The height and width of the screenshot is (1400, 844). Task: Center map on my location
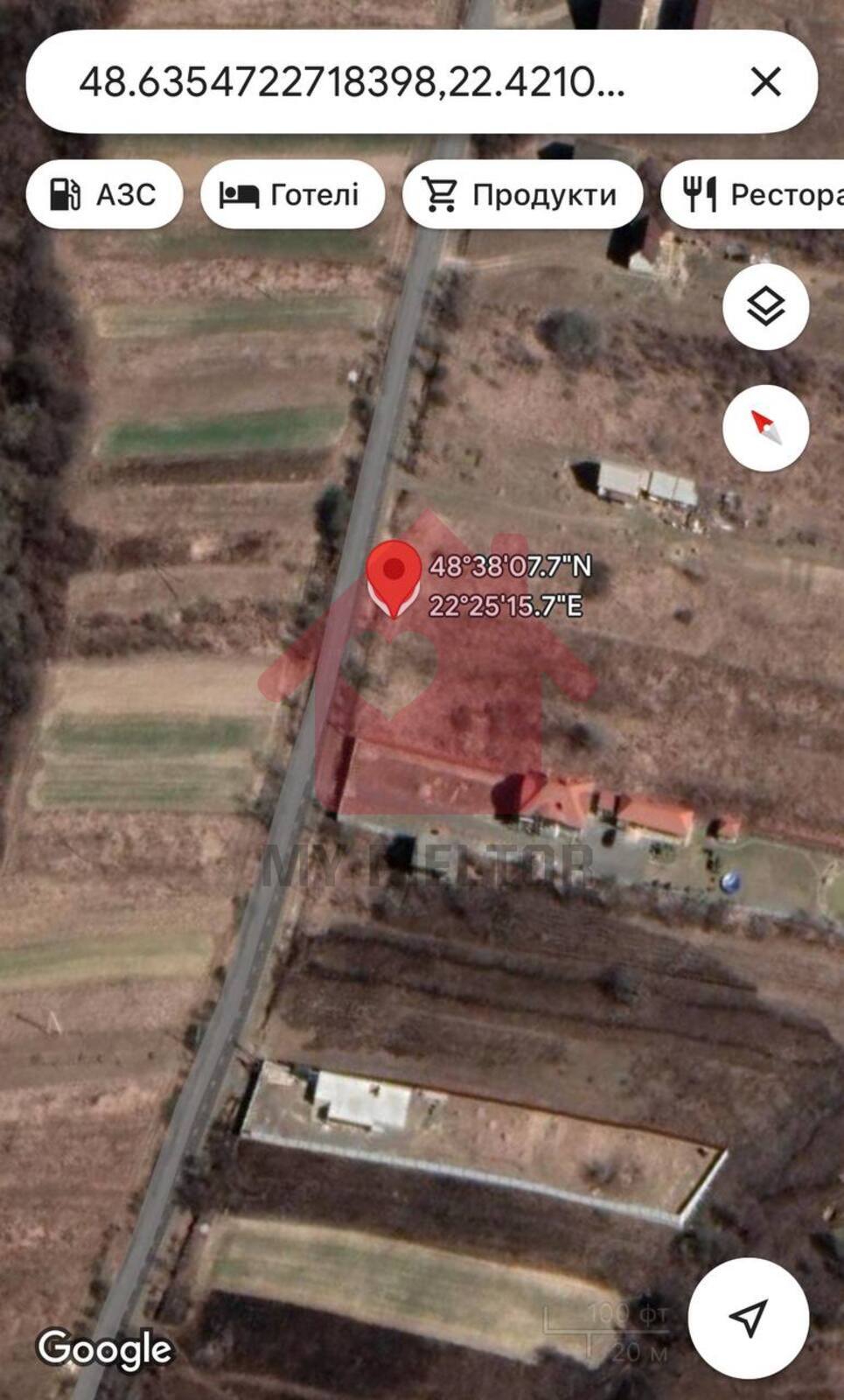point(748,1318)
